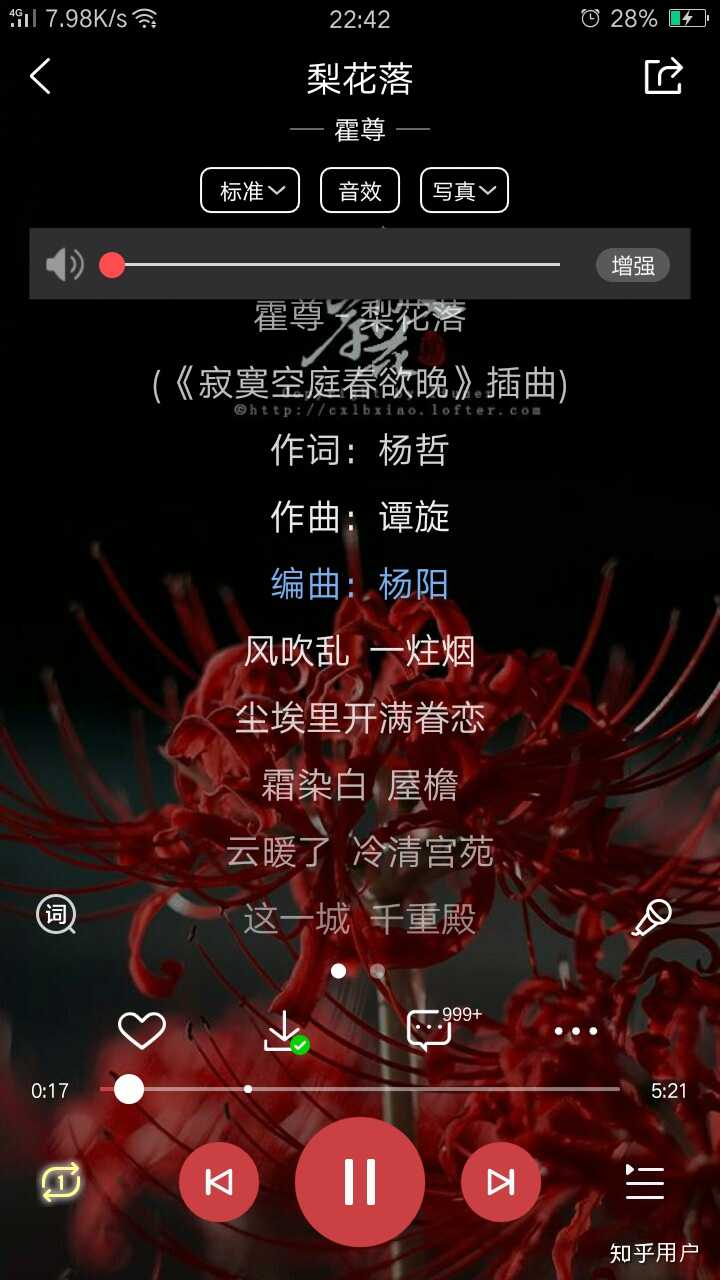Screen dimensions: 720x1280
Task: Mute audio via the speaker icon
Action: click(x=63, y=264)
